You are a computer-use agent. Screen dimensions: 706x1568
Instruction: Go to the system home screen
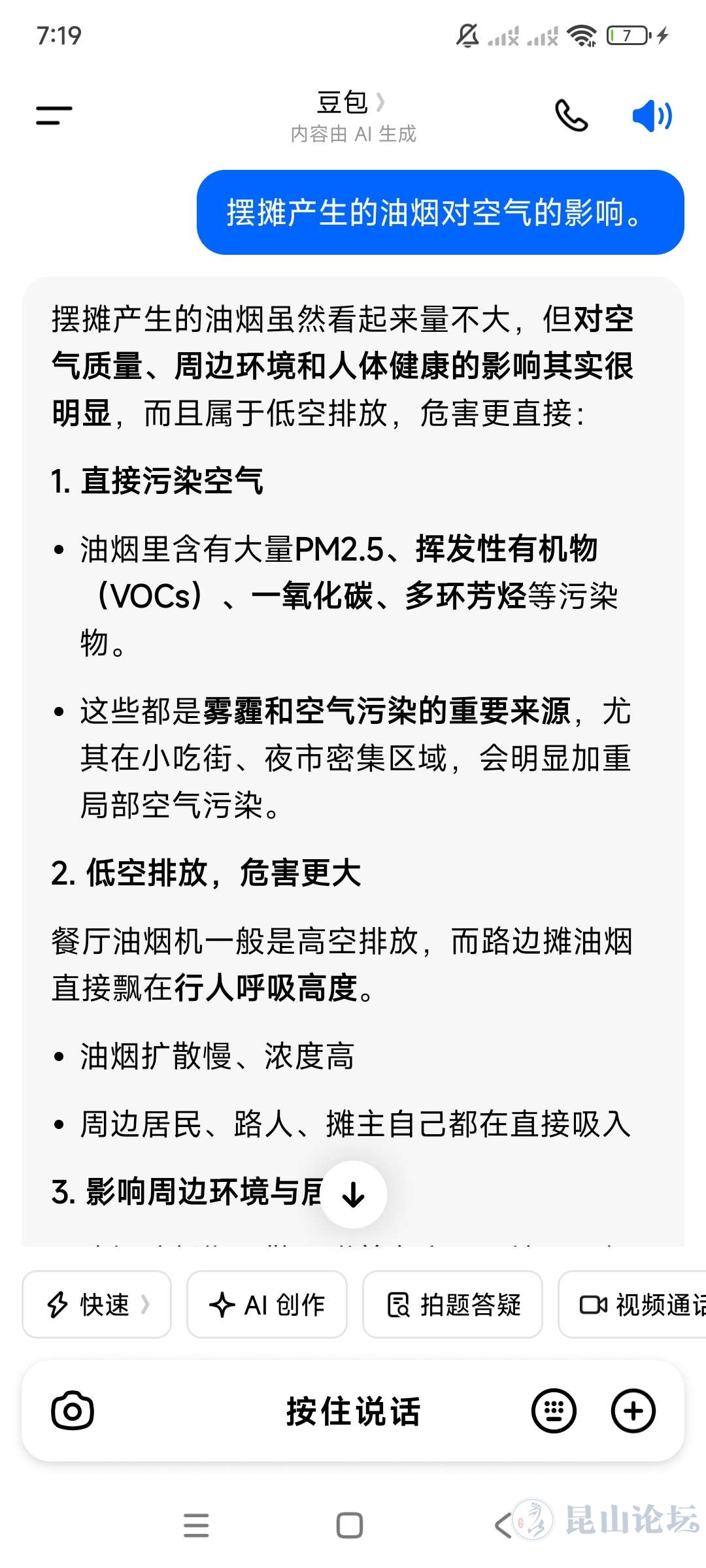point(349,1526)
